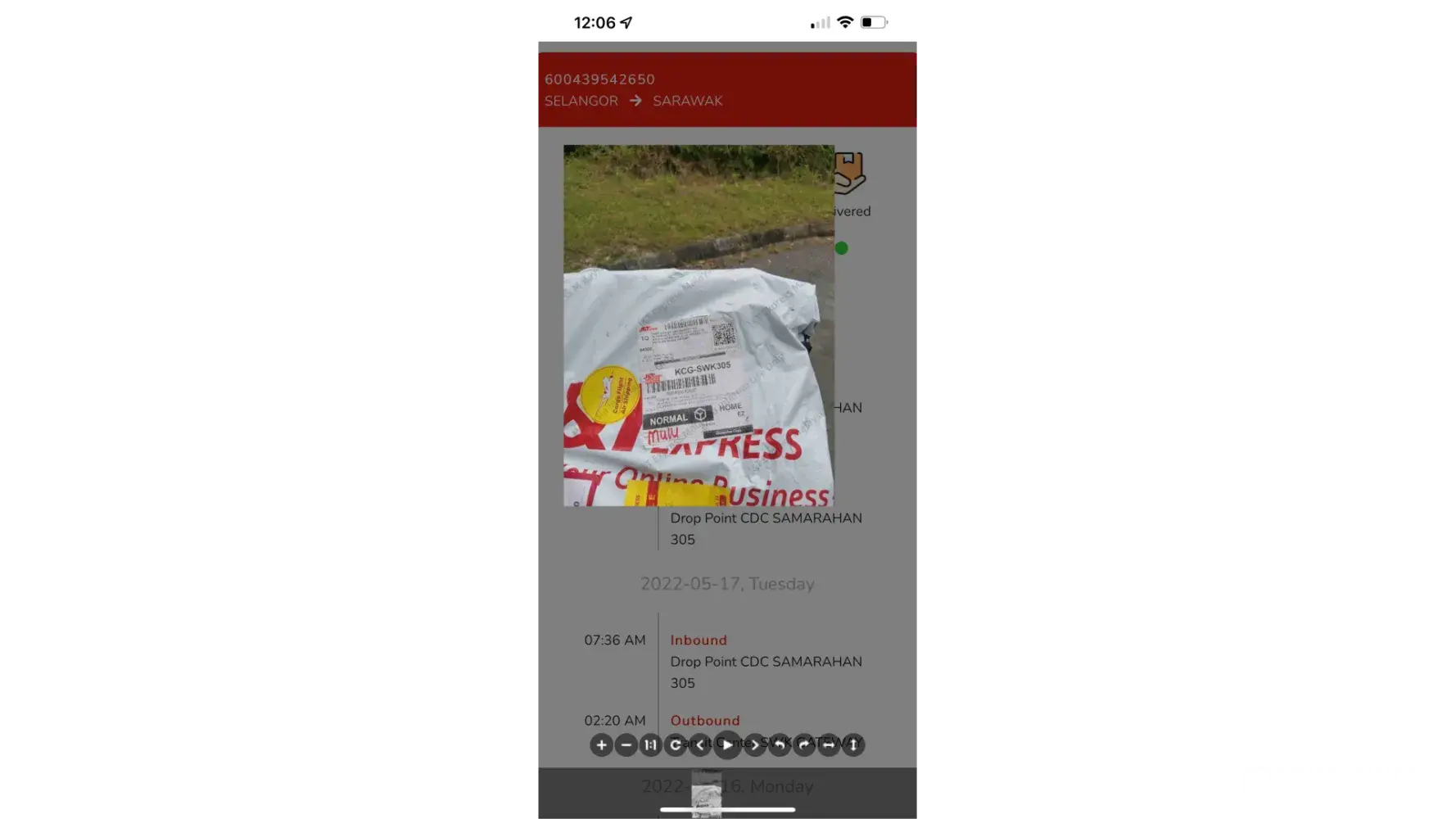The image size is (1456, 819).
Task: Go to the previous image
Action: (x=699, y=745)
